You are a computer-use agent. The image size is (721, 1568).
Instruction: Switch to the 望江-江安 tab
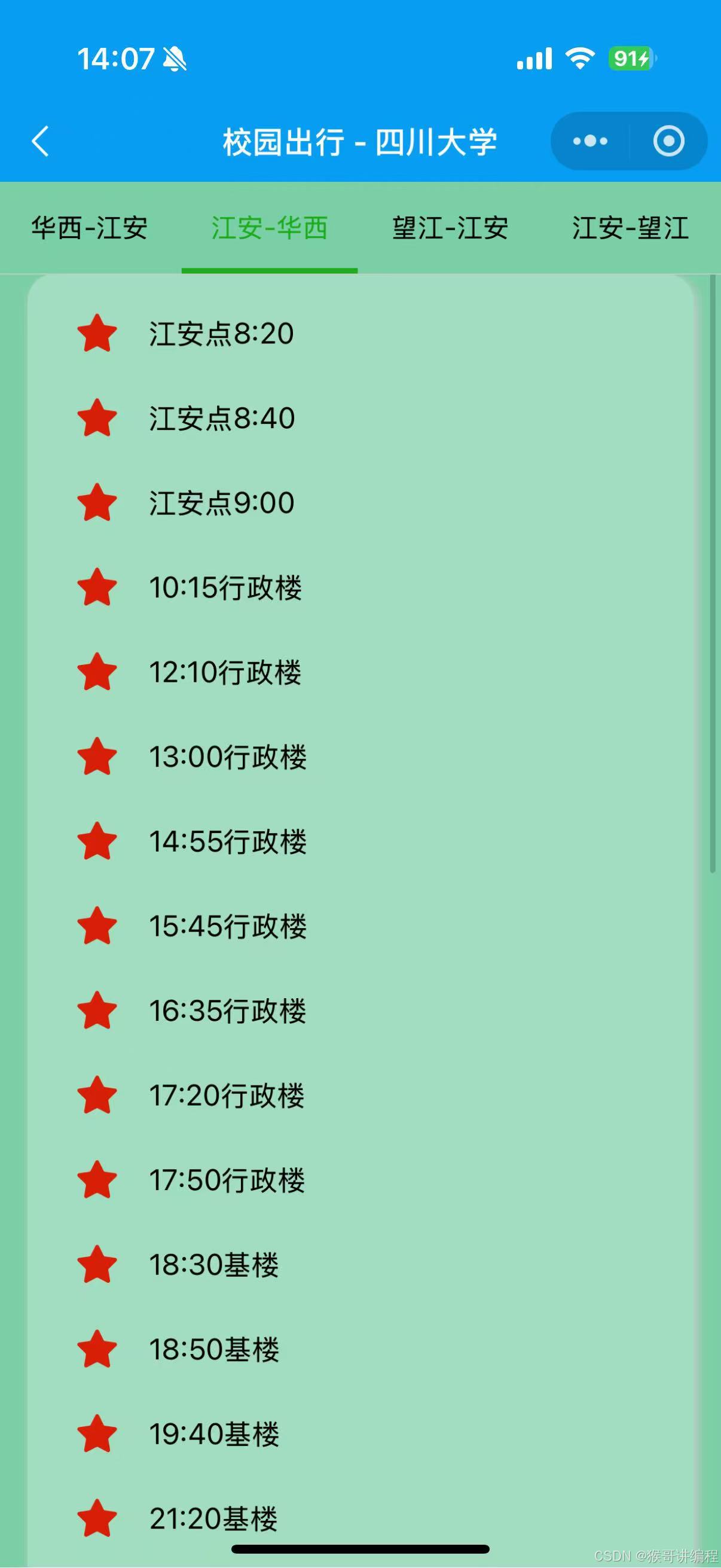point(450,228)
